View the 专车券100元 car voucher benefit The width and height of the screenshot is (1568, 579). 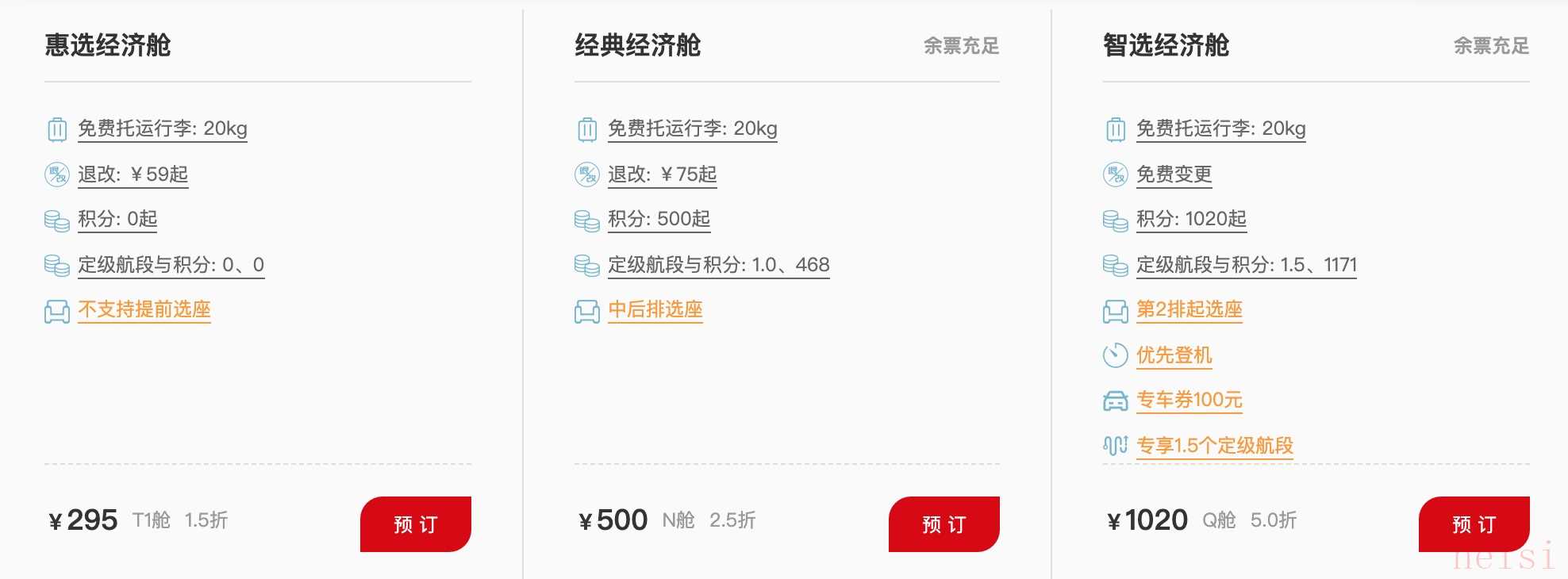coord(1189,400)
